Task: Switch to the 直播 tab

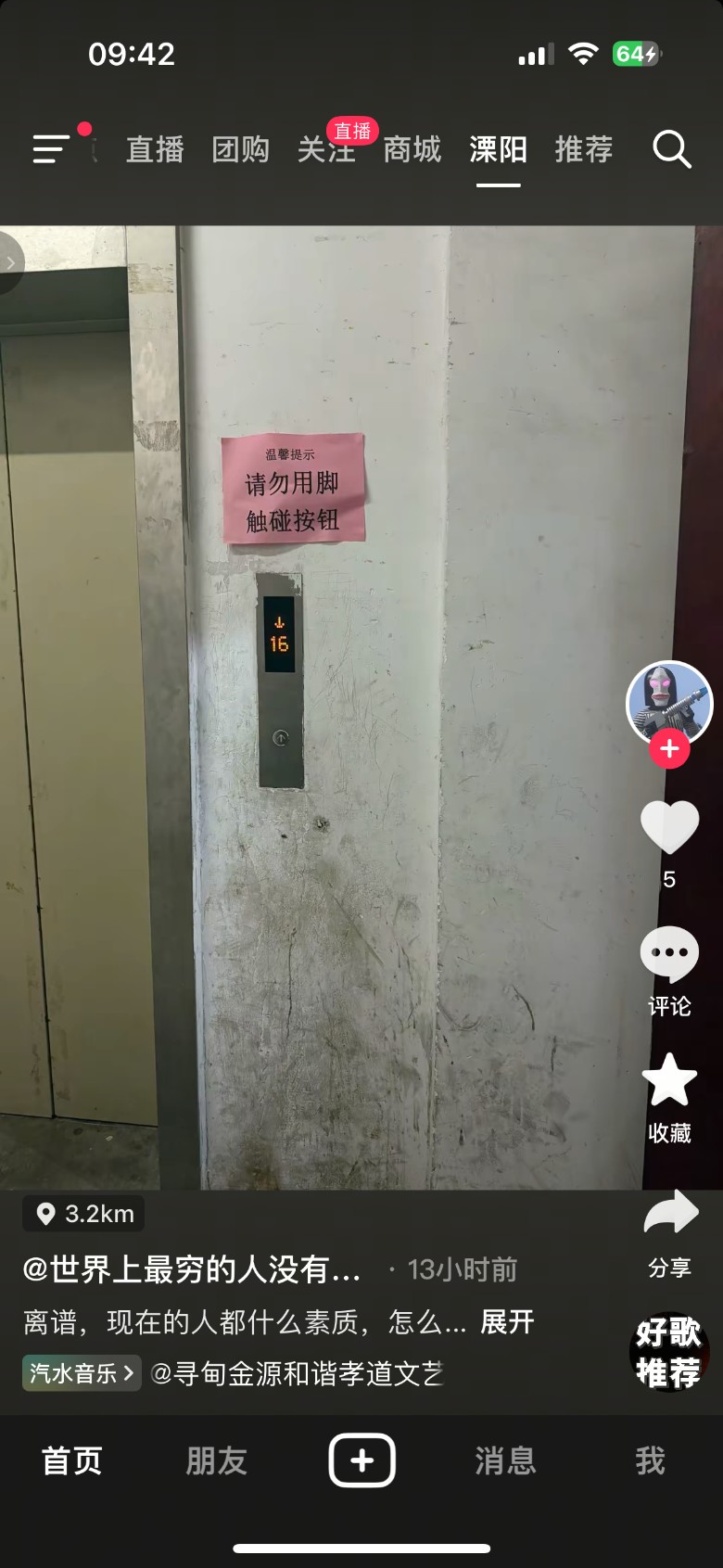Action: [155, 149]
